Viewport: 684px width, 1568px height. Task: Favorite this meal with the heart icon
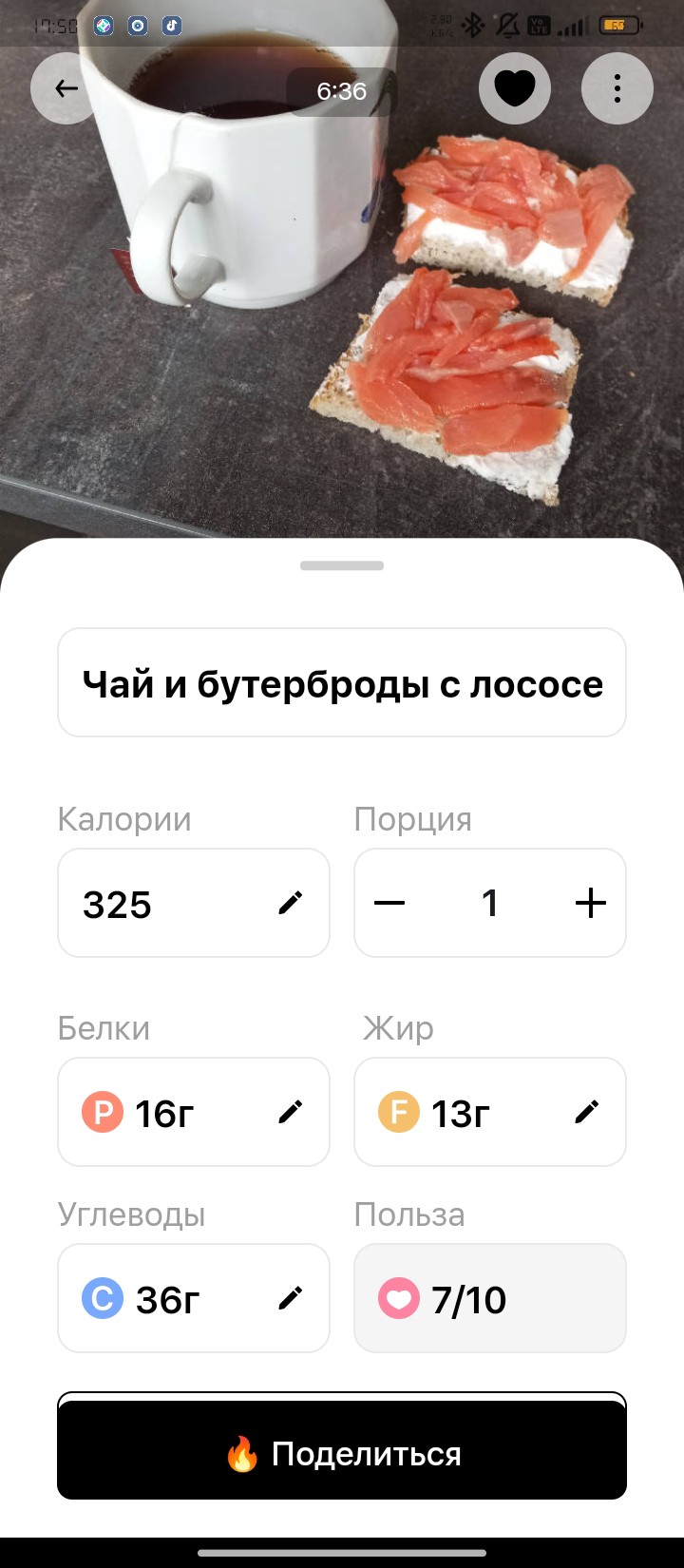pyautogui.click(x=515, y=89)
